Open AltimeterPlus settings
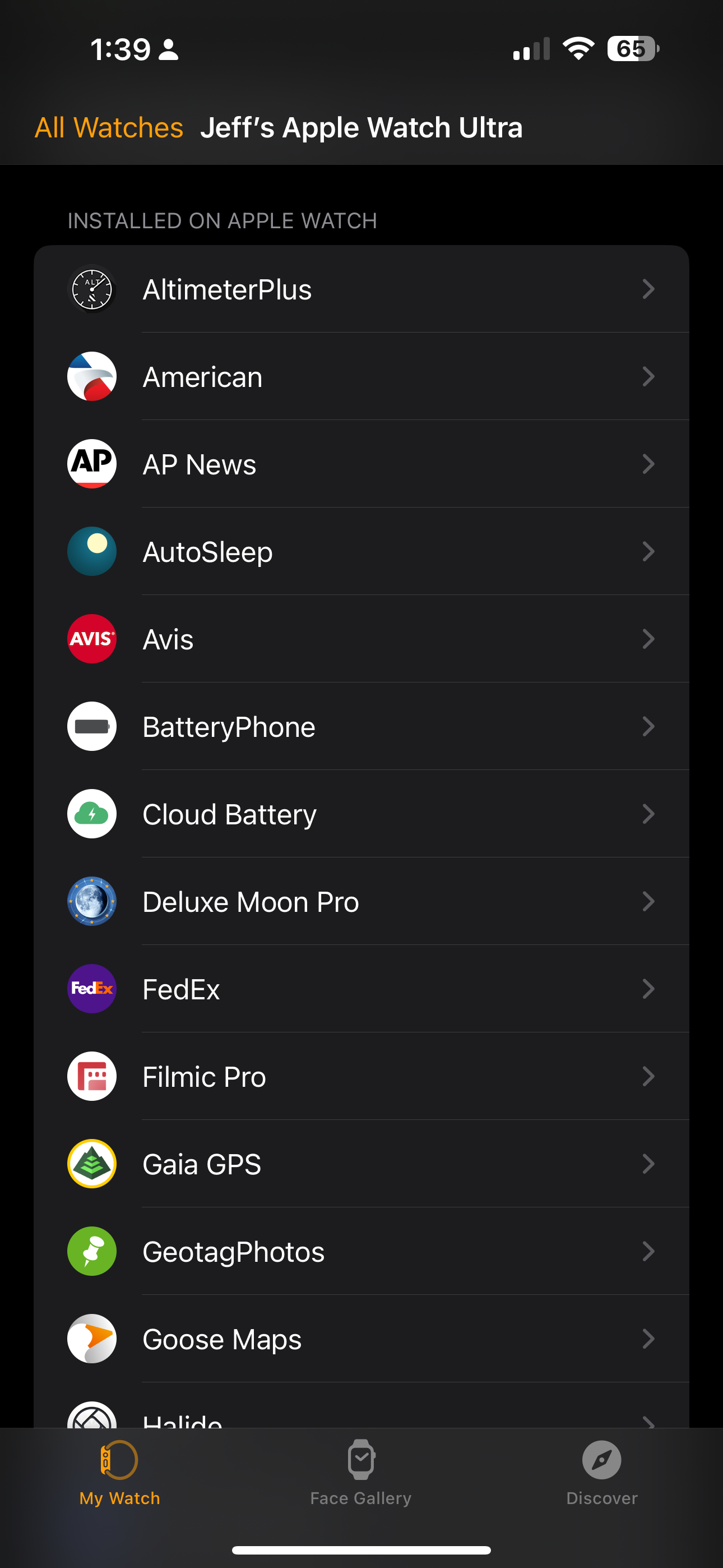 click(x=361, y=289)
